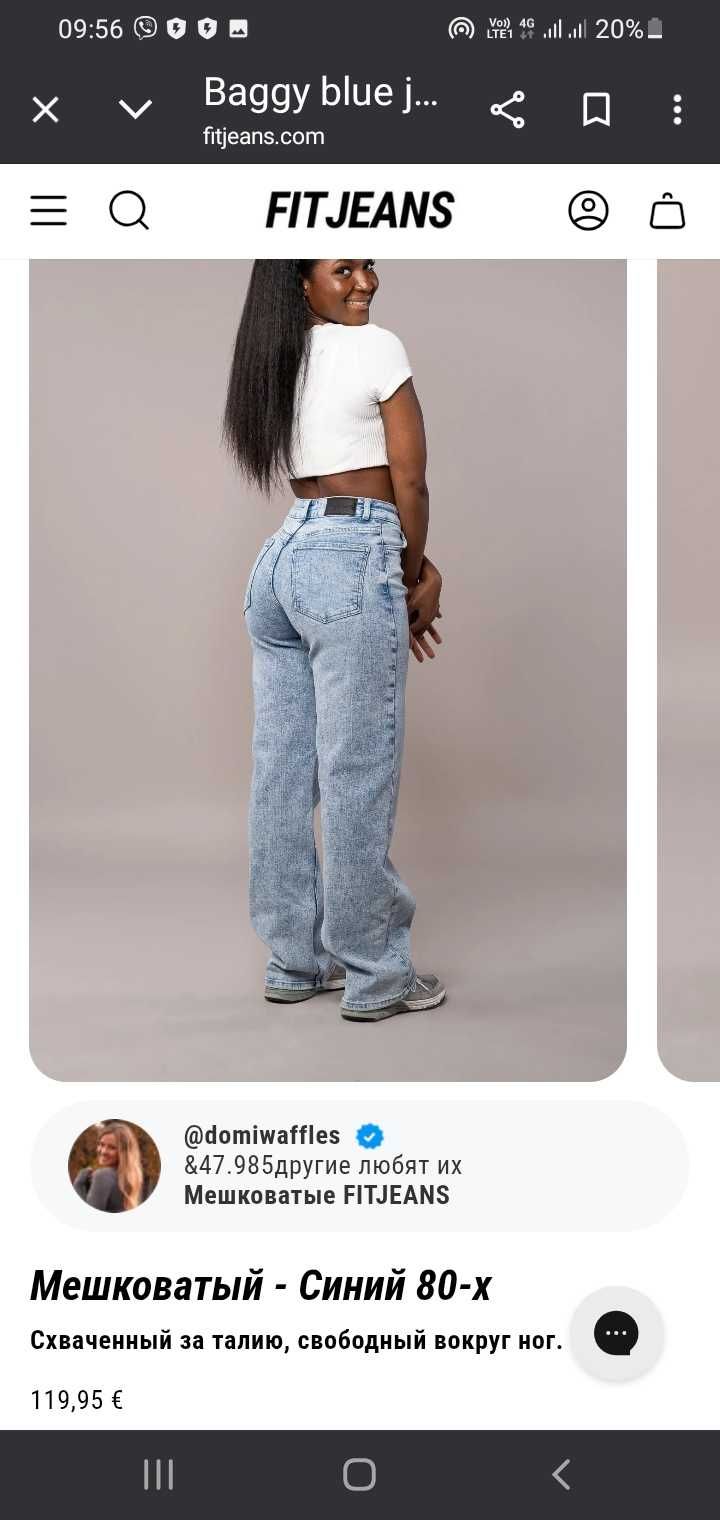Screen dimensions: 720x1520
Task: Open the @domiwaffles review card
Action: coord(360,1166)
